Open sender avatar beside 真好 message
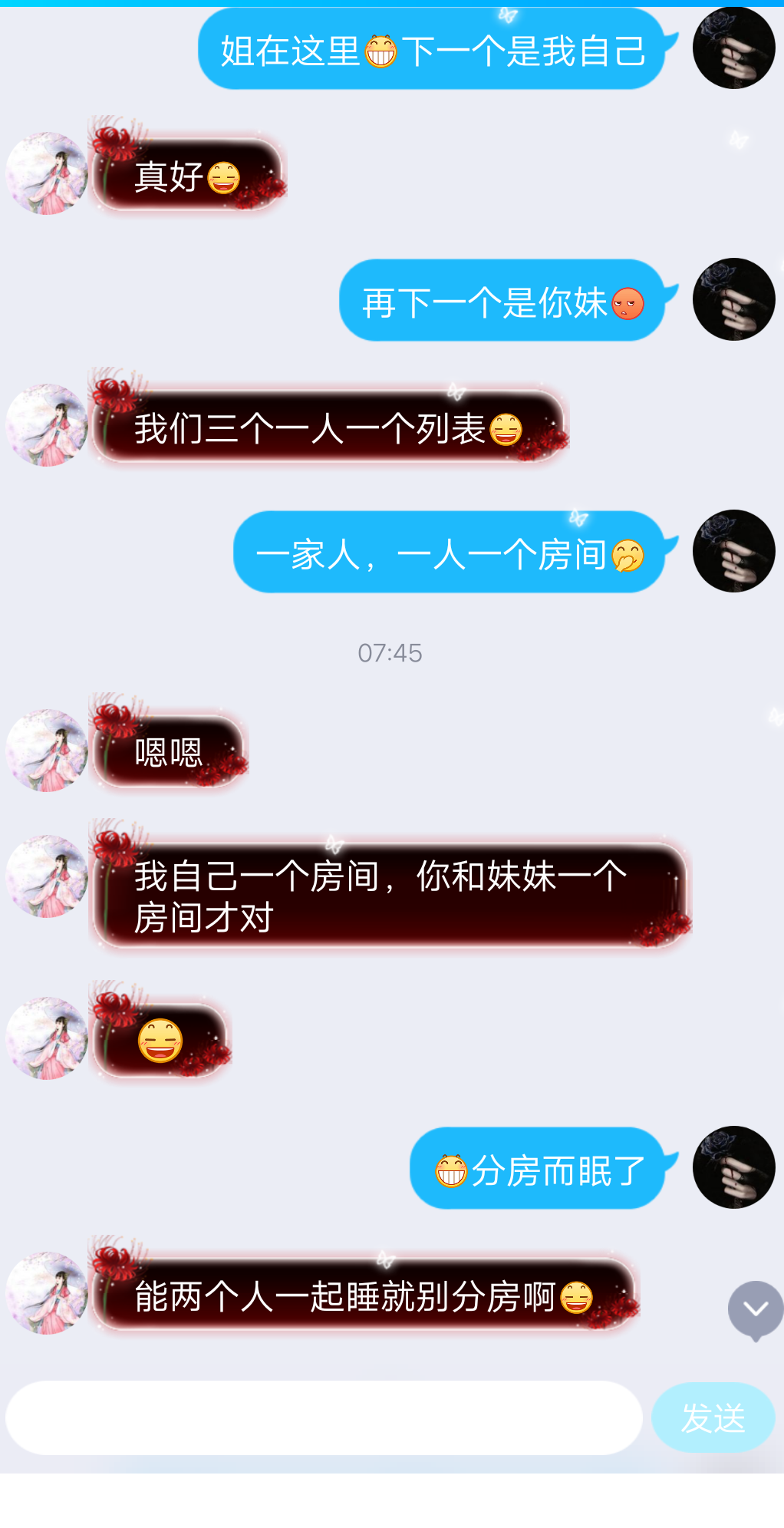The width and height of the screenshot is (784, 1528). pos(47,173)
